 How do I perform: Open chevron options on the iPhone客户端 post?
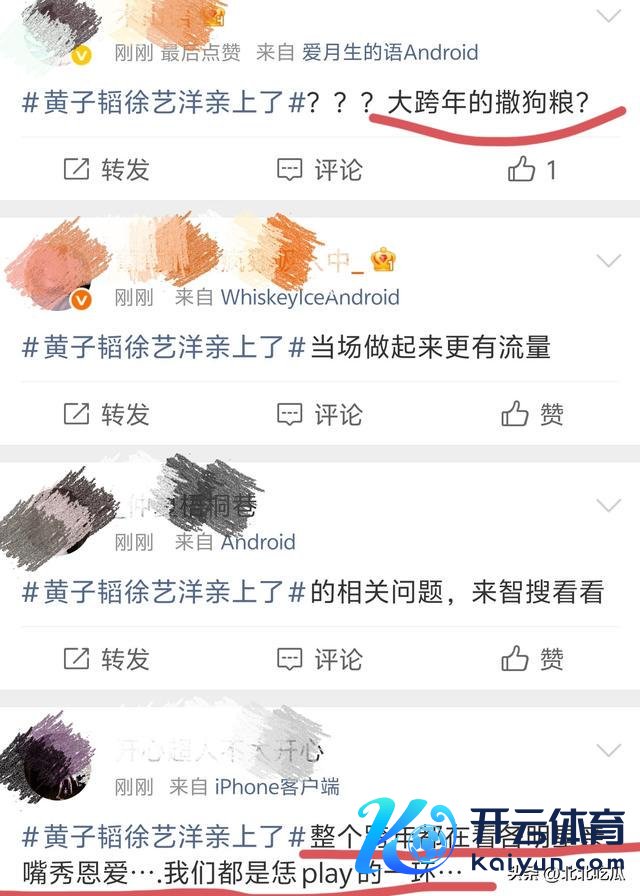608,751
